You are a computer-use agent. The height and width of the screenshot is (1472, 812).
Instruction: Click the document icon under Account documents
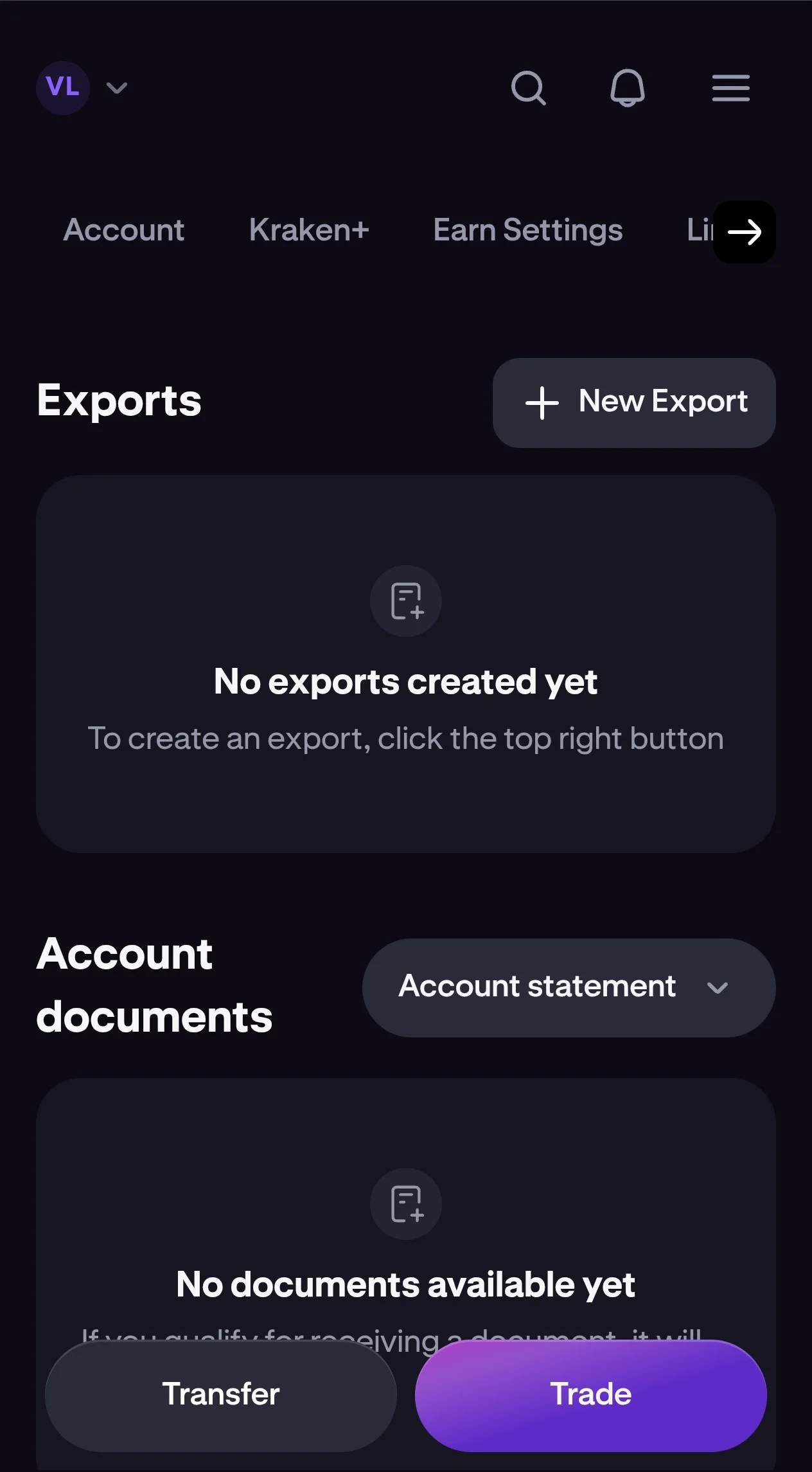point(405,1204)
